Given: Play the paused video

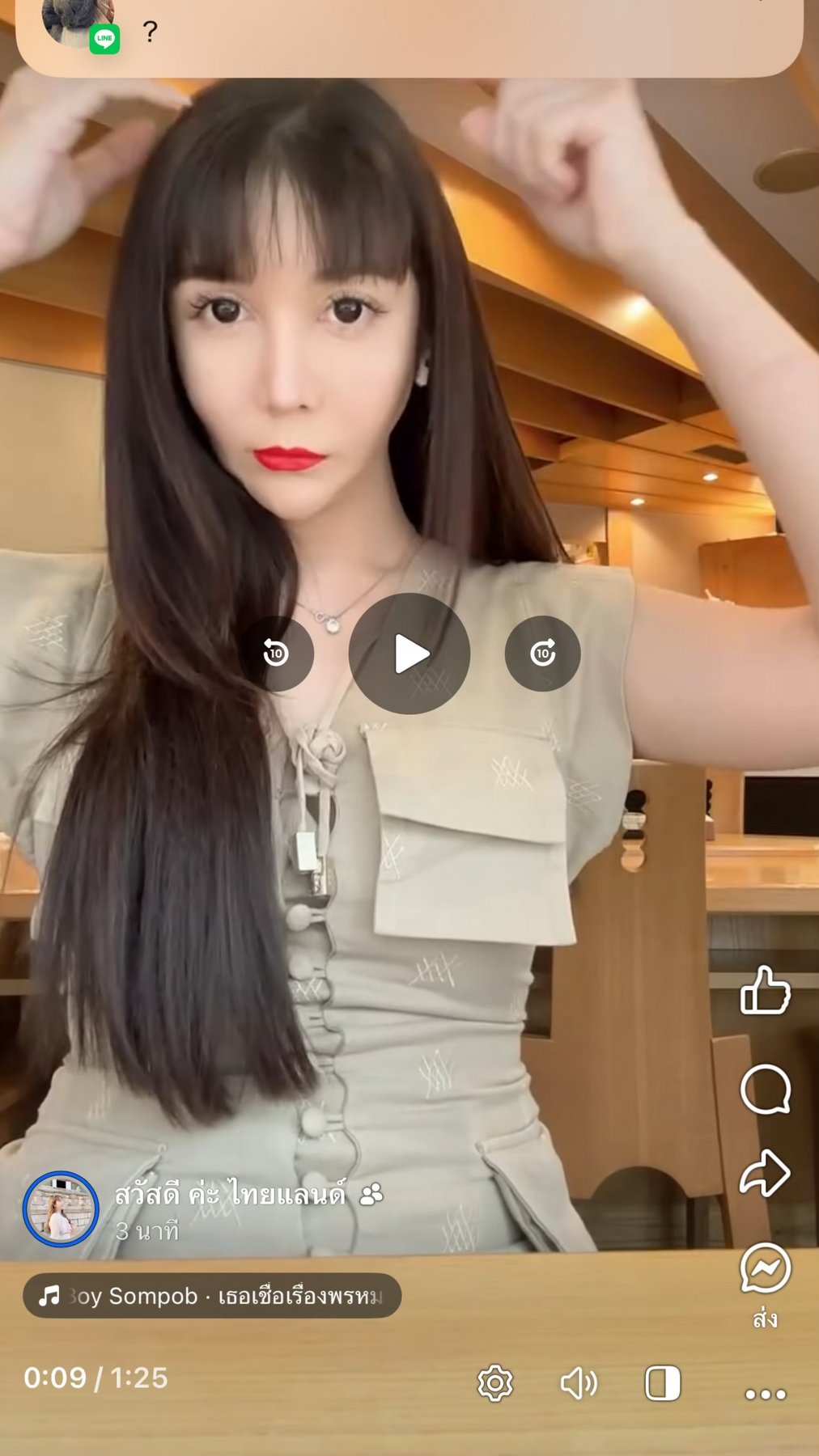Looking at the screenshot, I should [x=409, y=654].
